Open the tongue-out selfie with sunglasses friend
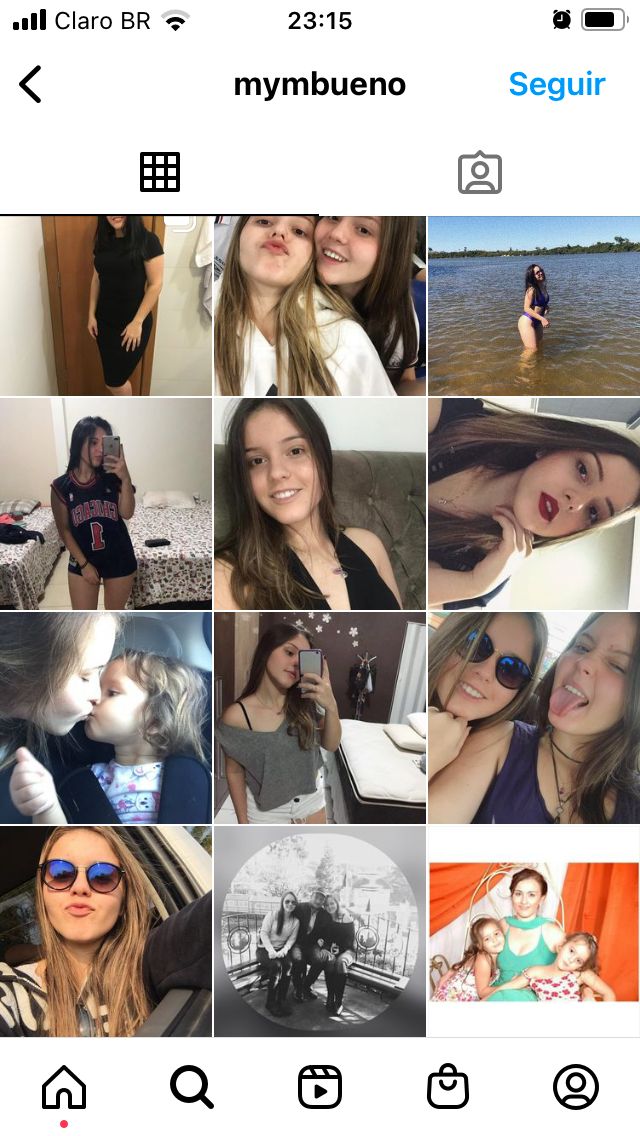The height and width of the screenshot is (1136, 640). click(534, 718)
